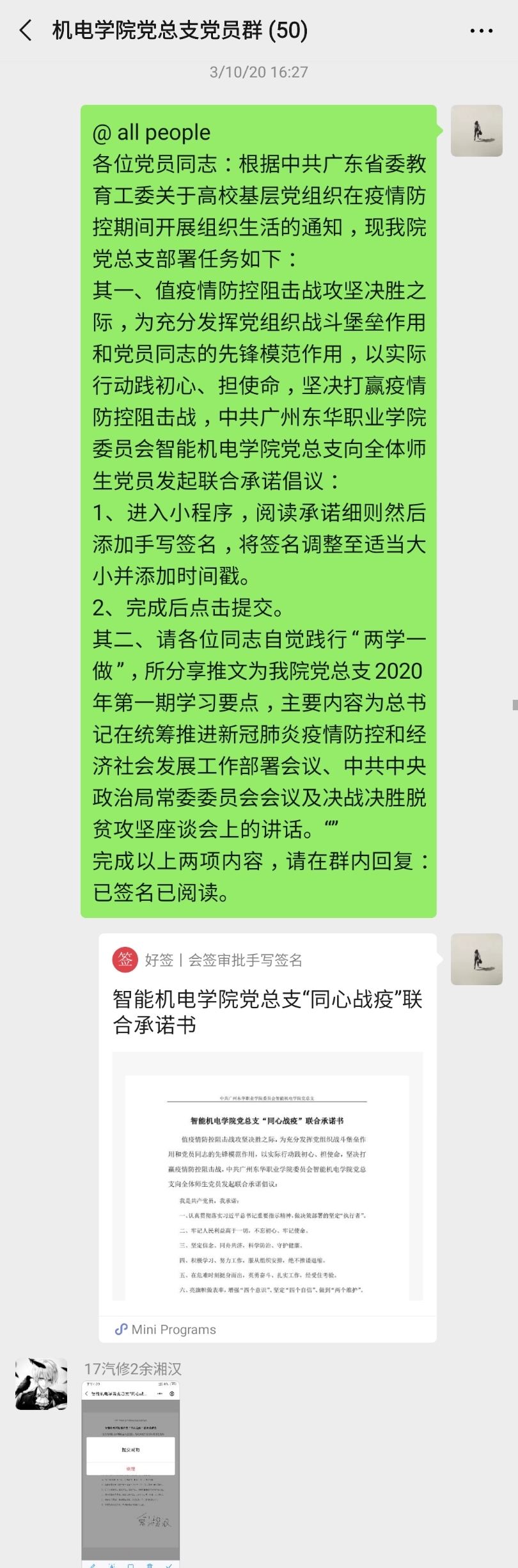Open the group chat options menu
Screen dimensions: 518x1568
[481, 31]
